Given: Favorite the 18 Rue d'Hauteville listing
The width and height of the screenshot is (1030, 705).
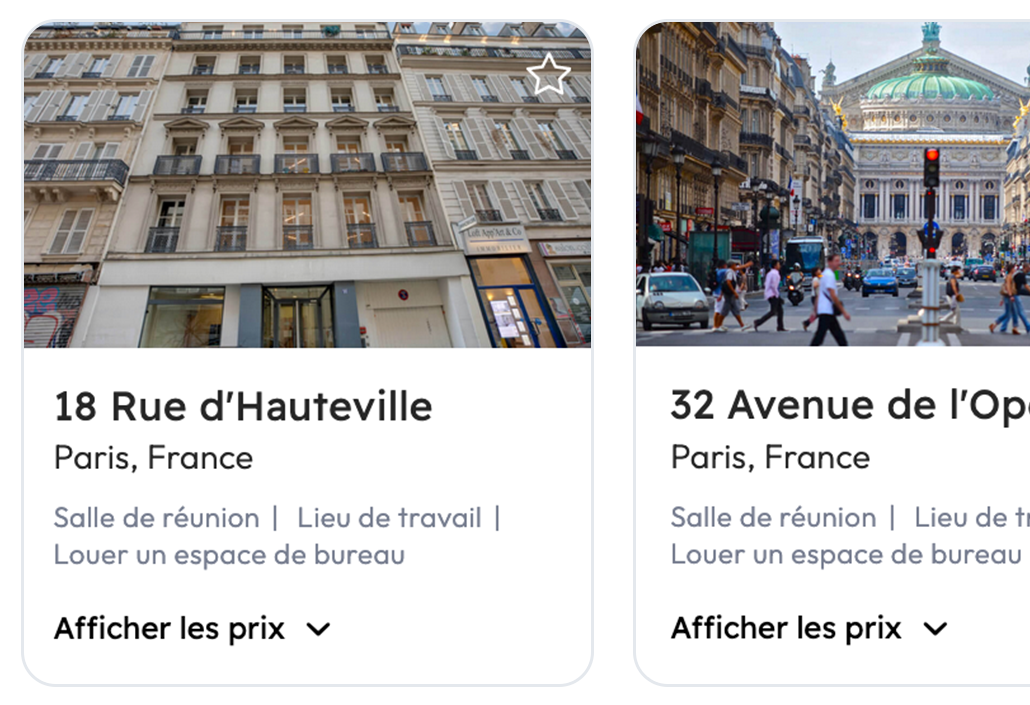Looking at the screenshot, I should [x=548, y=75].
